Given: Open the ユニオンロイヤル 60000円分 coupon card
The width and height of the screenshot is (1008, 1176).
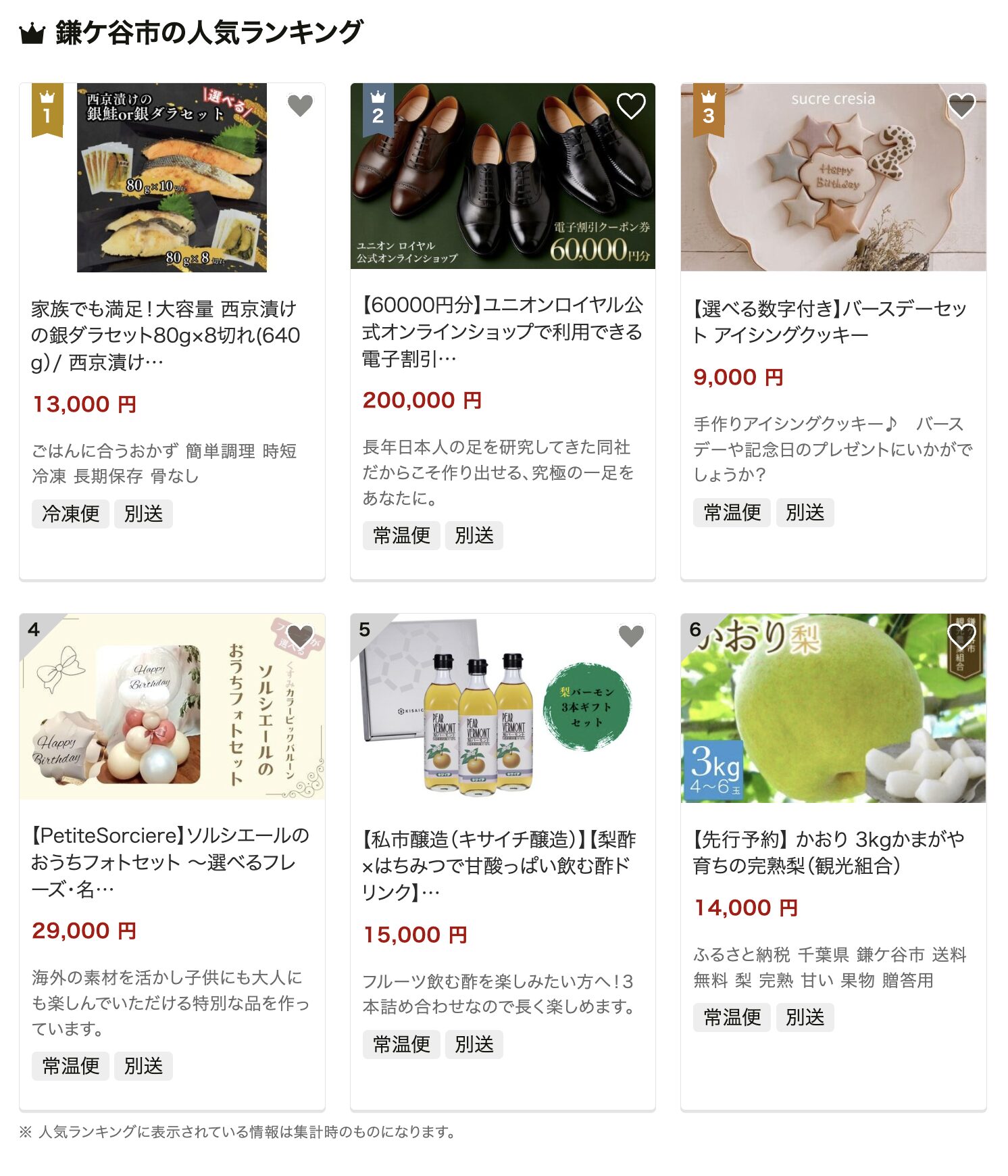Looking at the screenshot, I should point(502,331).
